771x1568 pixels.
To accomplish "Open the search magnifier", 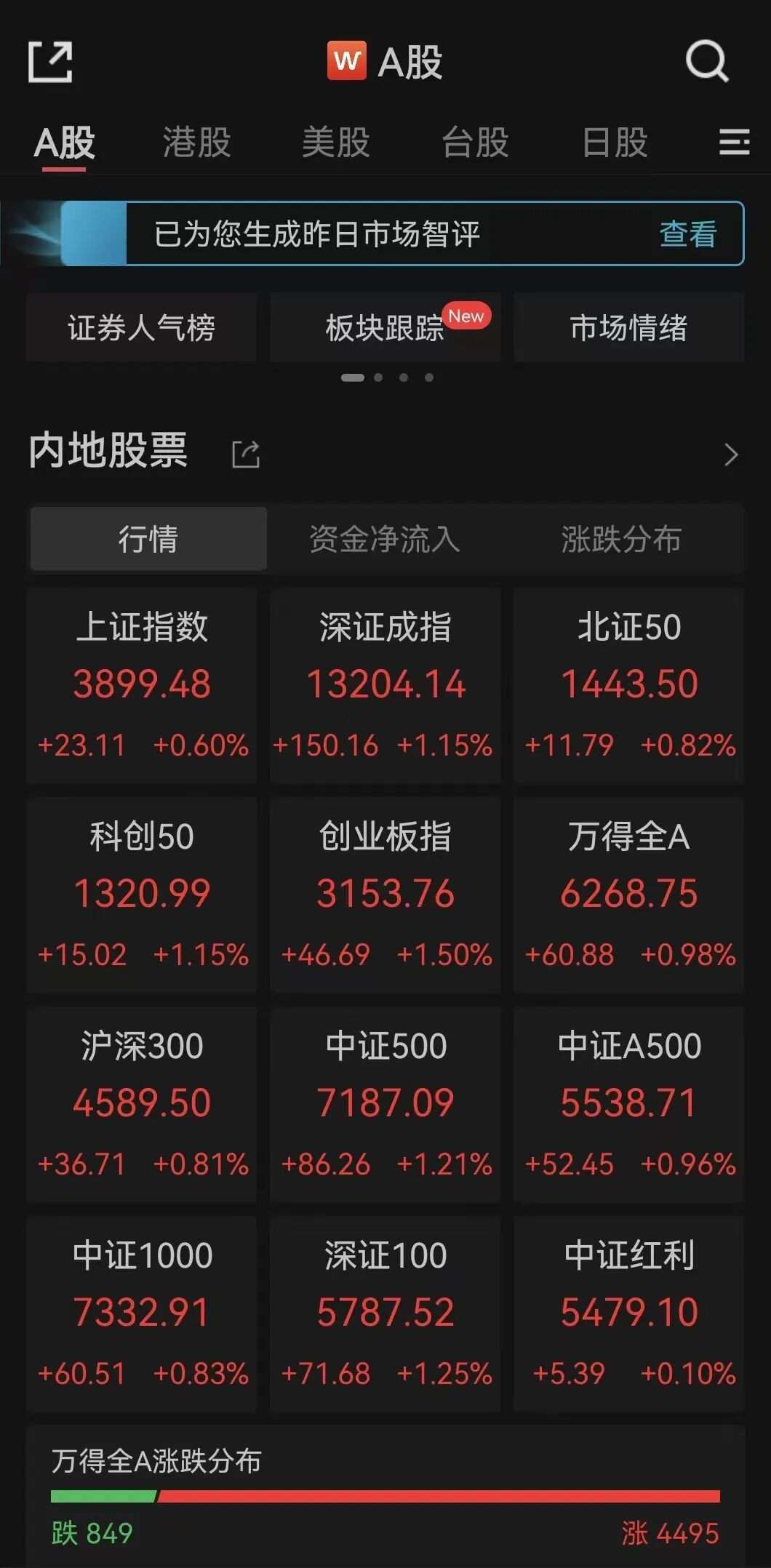I will (706, 62).
